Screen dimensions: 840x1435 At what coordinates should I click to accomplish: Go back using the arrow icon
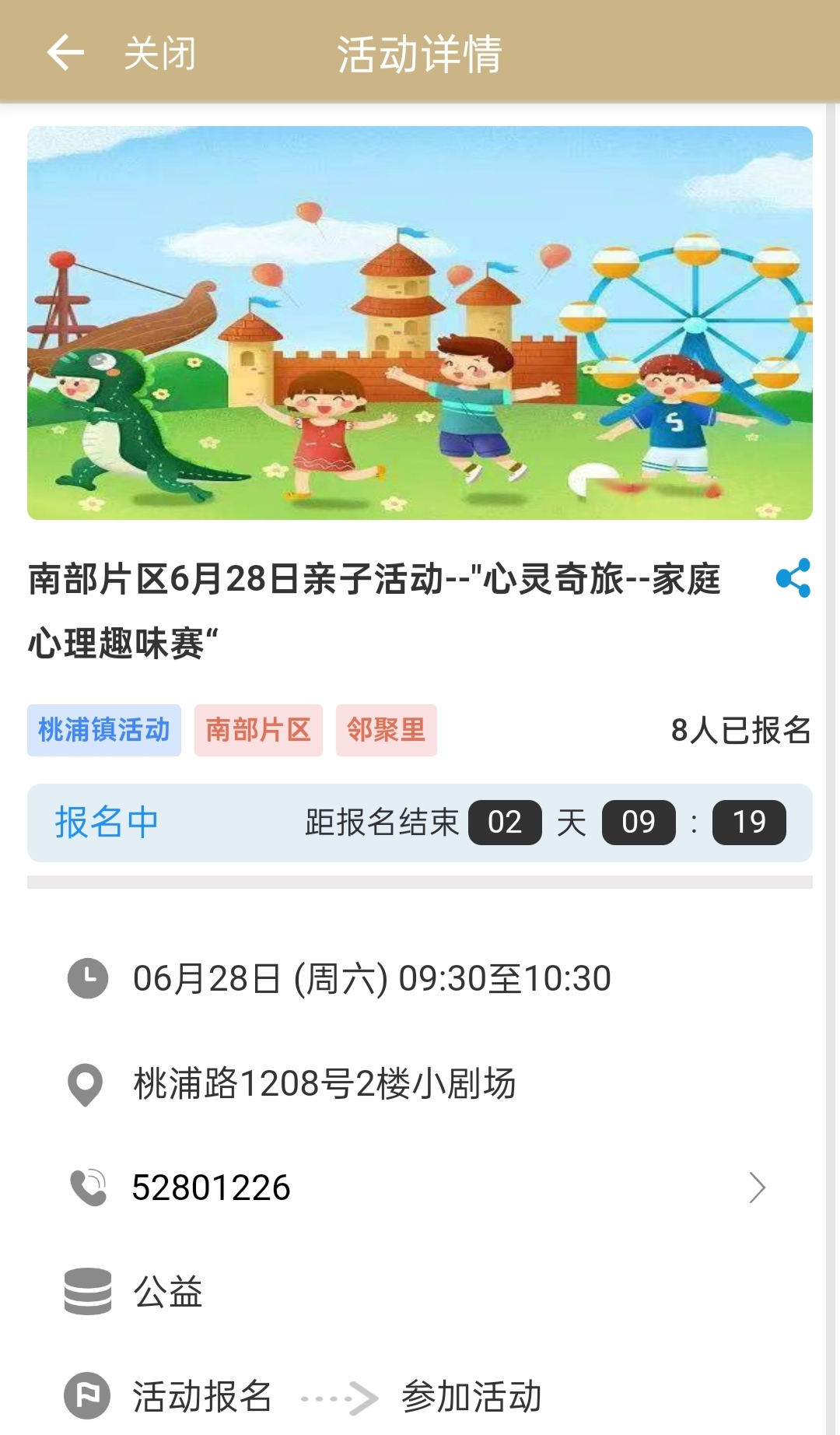tap(65, 53)
